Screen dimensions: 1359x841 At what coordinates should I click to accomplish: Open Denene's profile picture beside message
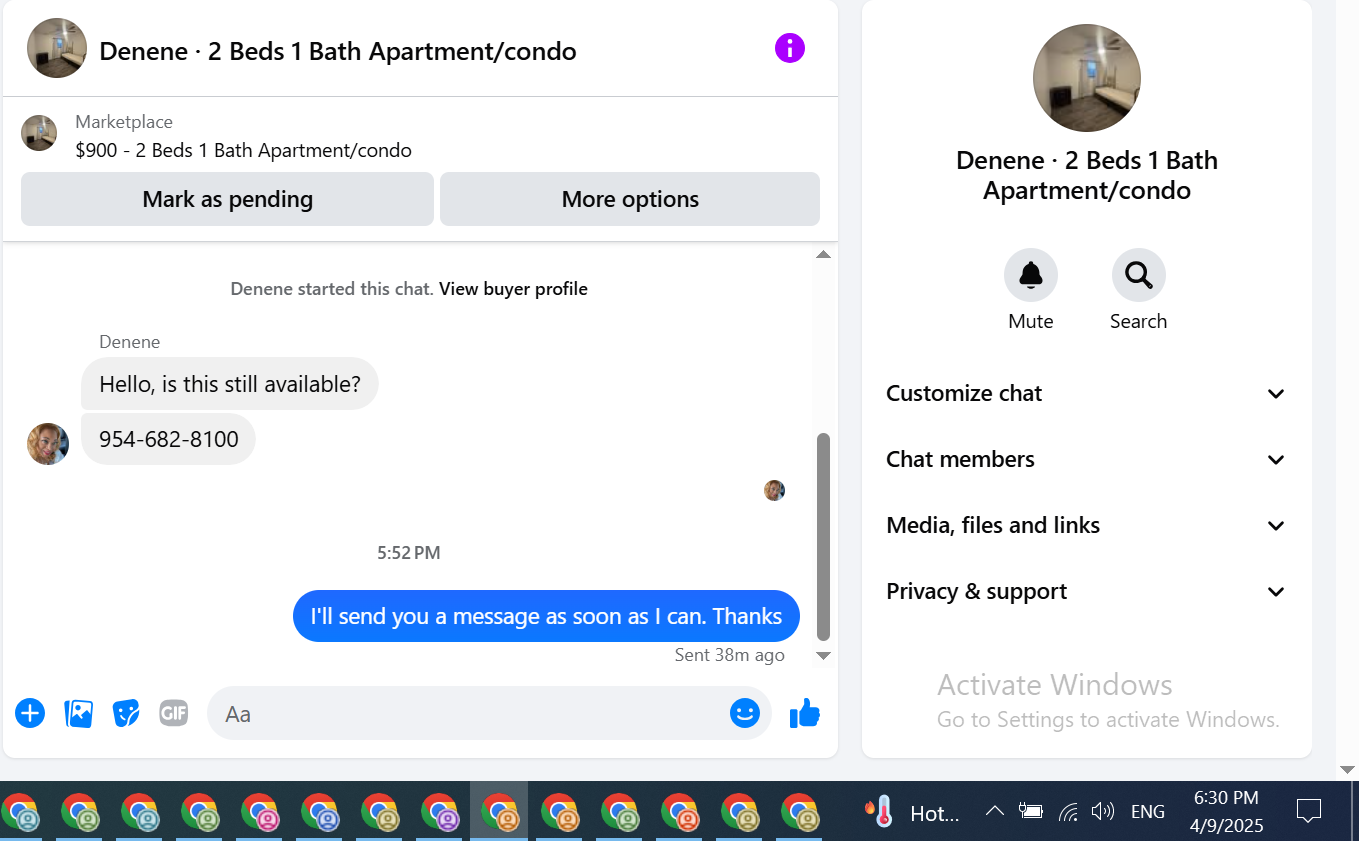point(48,444)
